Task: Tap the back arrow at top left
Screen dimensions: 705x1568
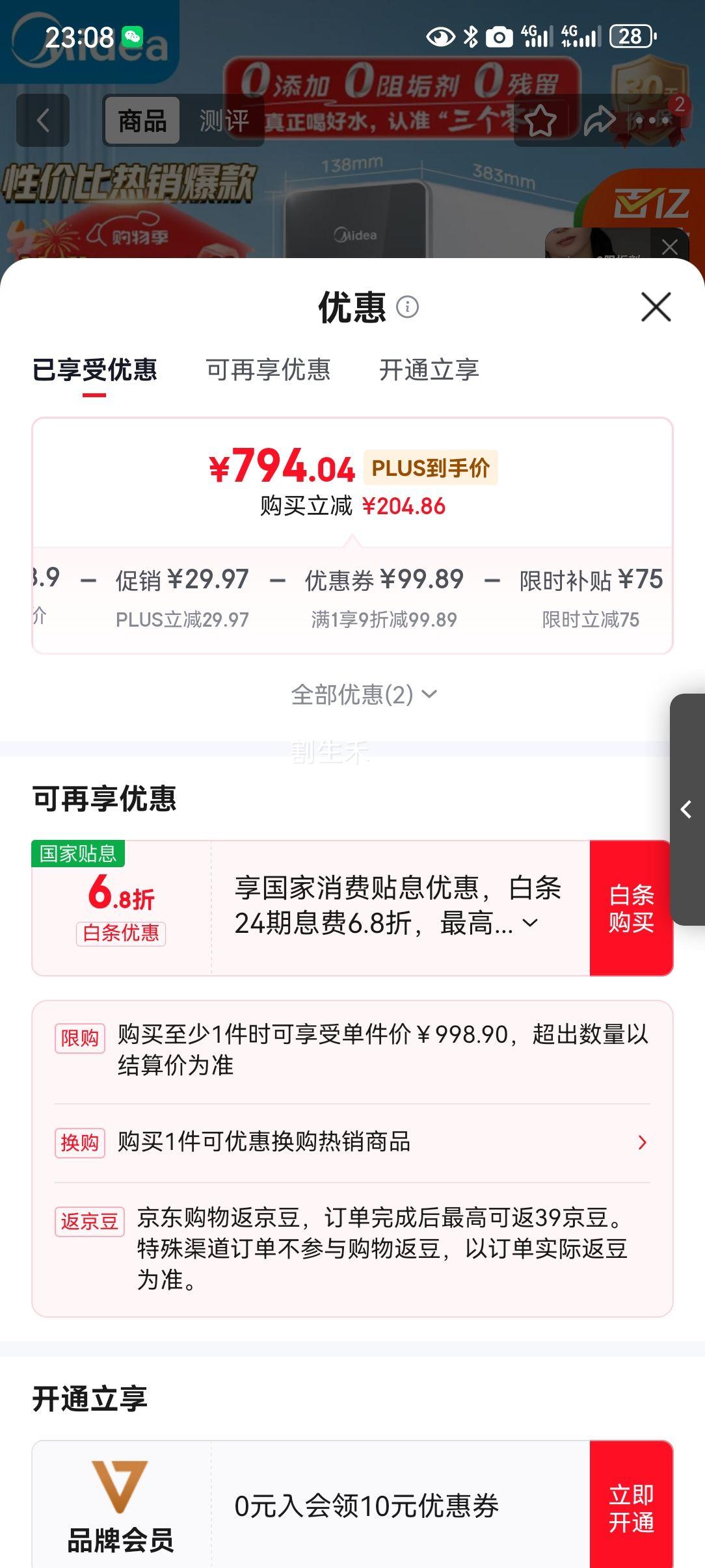Action: pos(43,122)
